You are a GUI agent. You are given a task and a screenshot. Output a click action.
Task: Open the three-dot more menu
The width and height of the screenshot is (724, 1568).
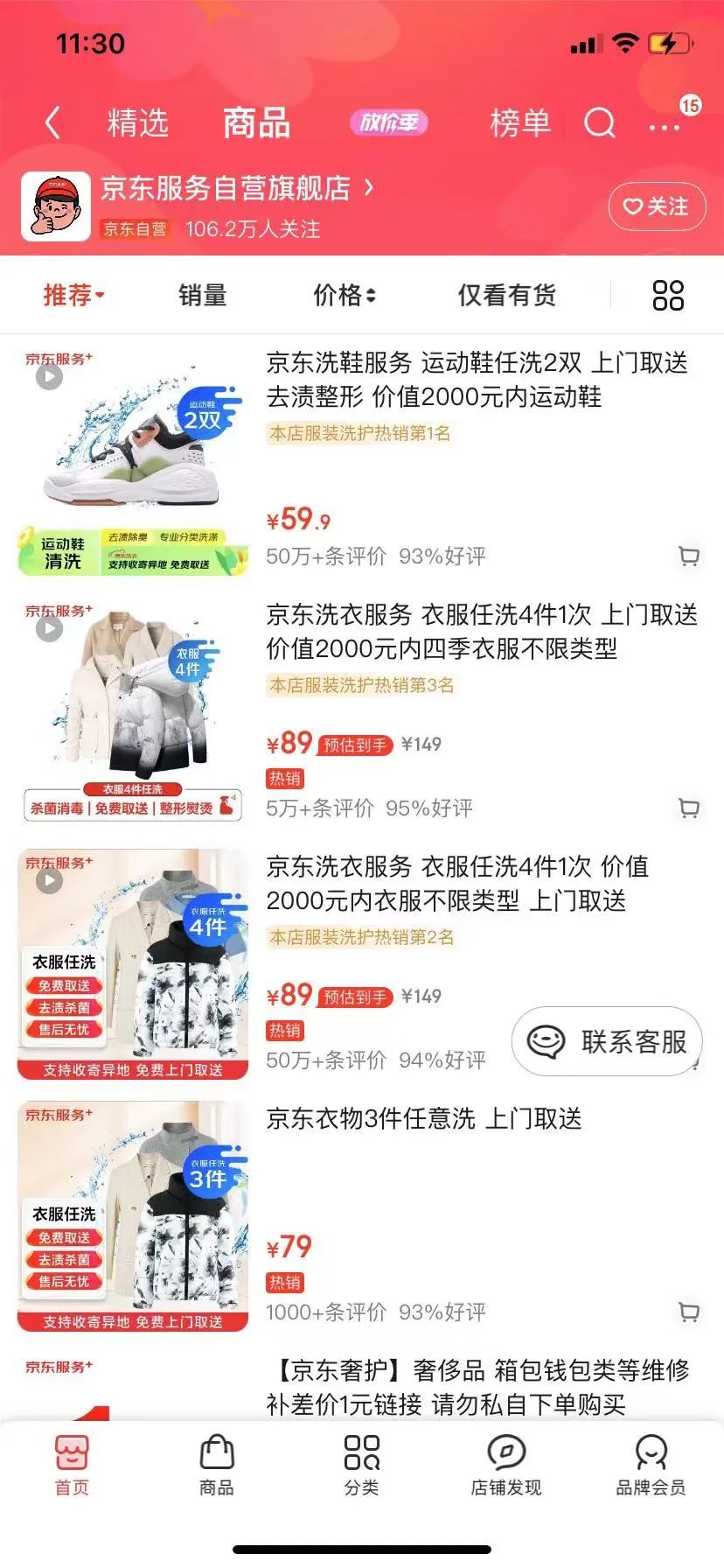point(665,127)
